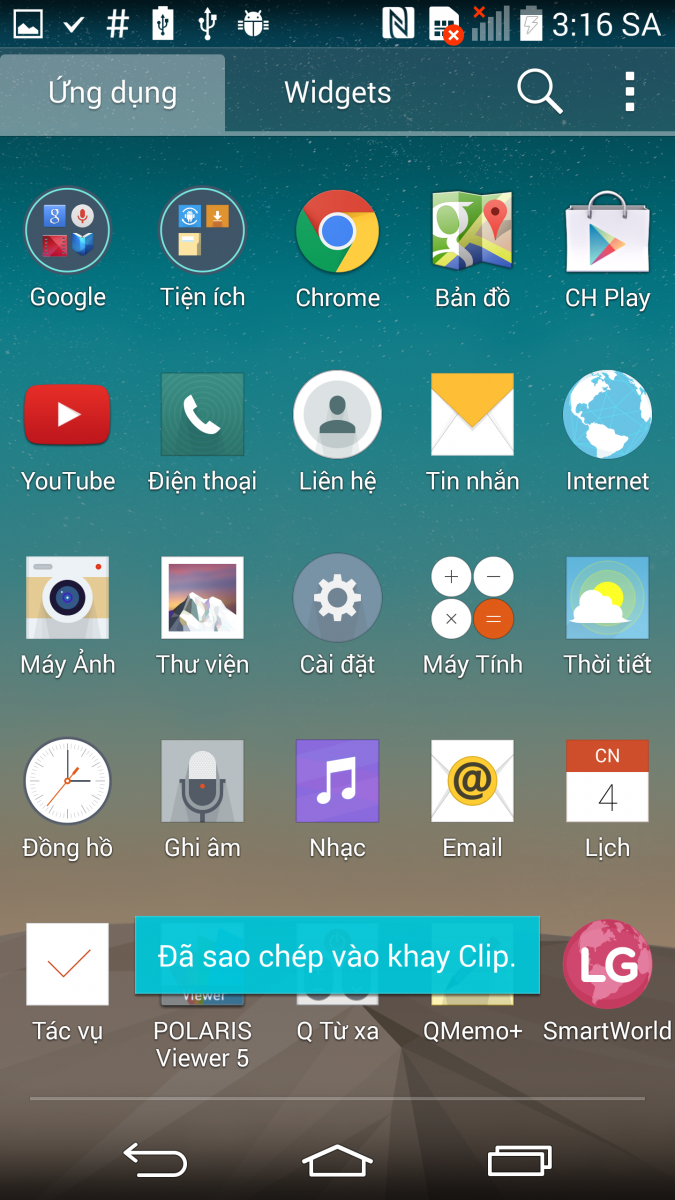Open the search icon in app drawer
The height and width of the screenshot is (1200, 675).
point(539,92)
